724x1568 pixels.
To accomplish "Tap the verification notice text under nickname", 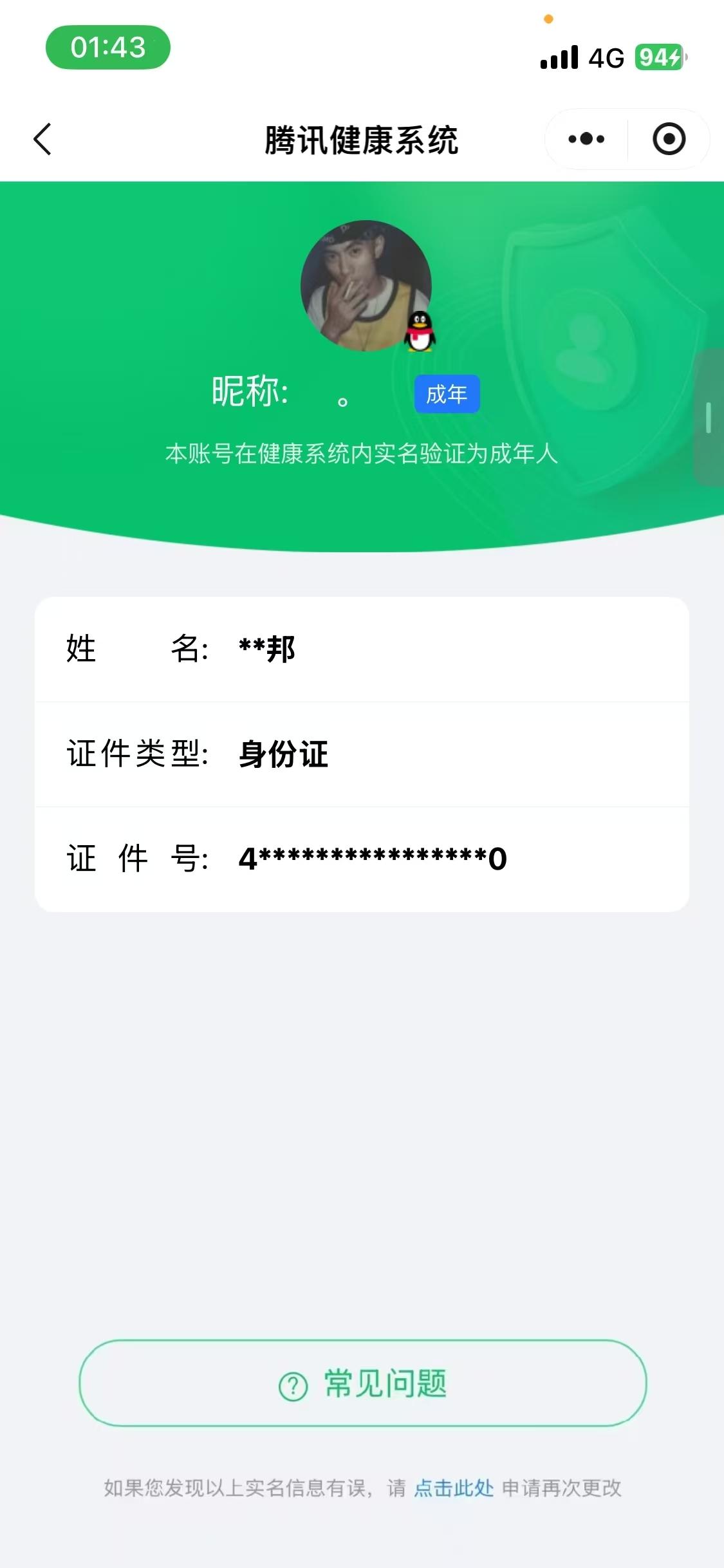I will click(362, 455).
